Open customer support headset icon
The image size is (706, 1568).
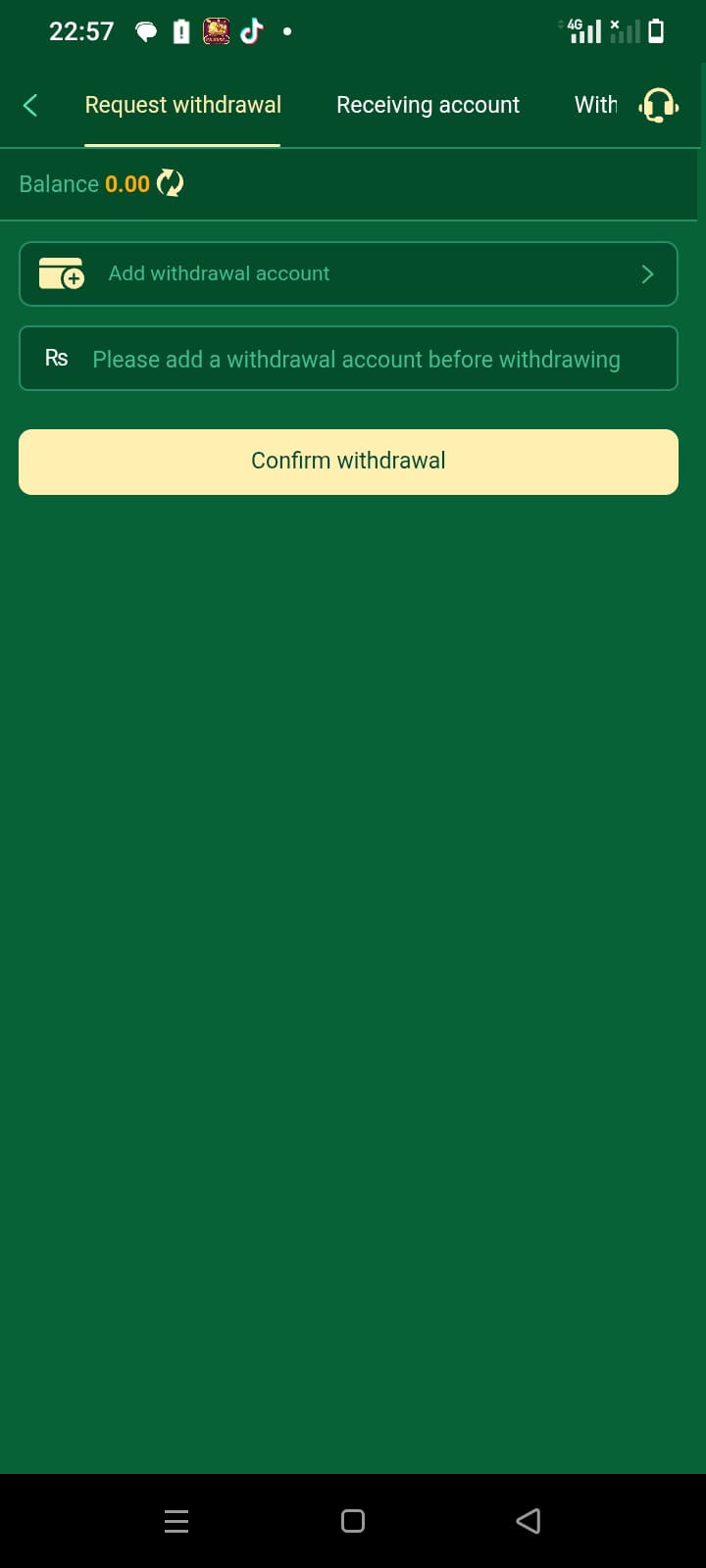[659, 105]
